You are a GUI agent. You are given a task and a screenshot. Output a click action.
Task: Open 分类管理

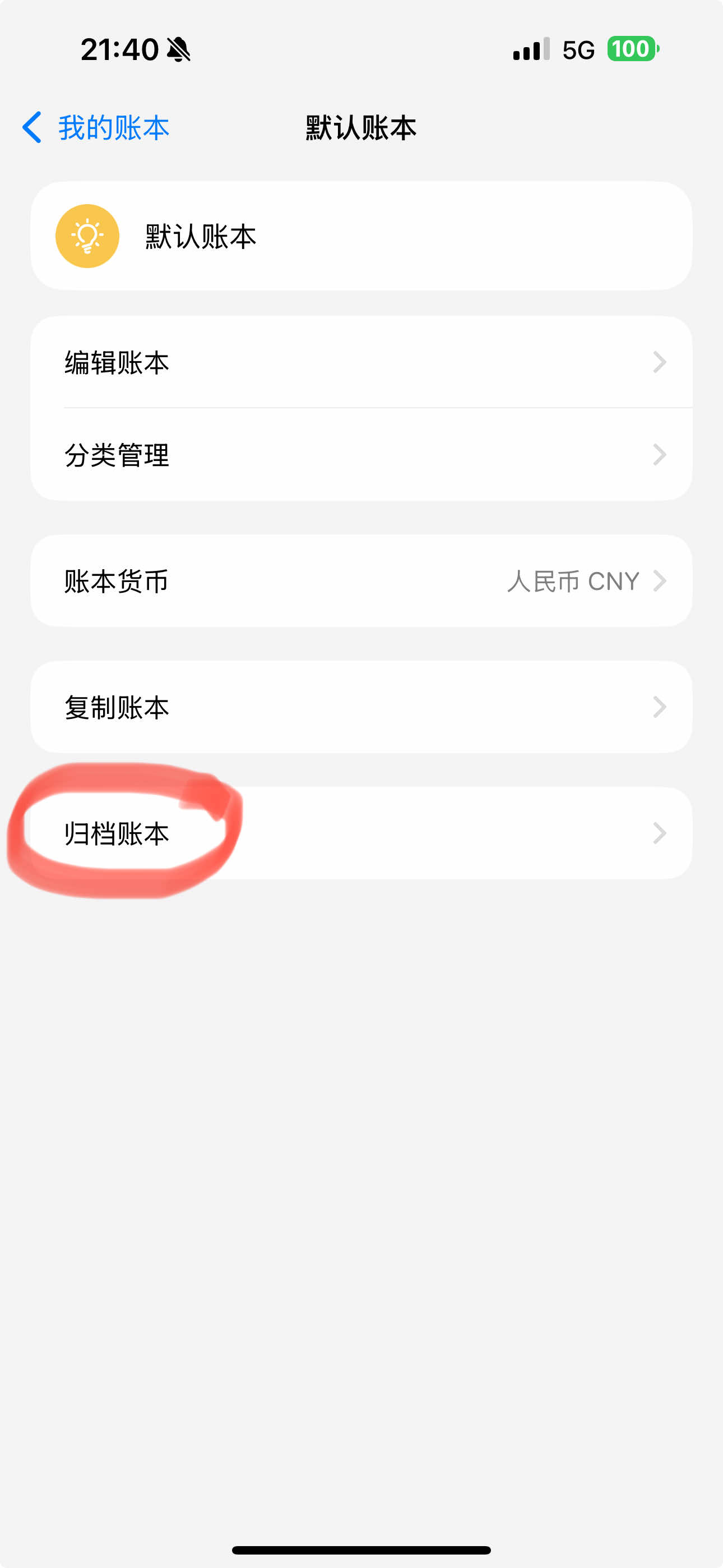point(361,455)
